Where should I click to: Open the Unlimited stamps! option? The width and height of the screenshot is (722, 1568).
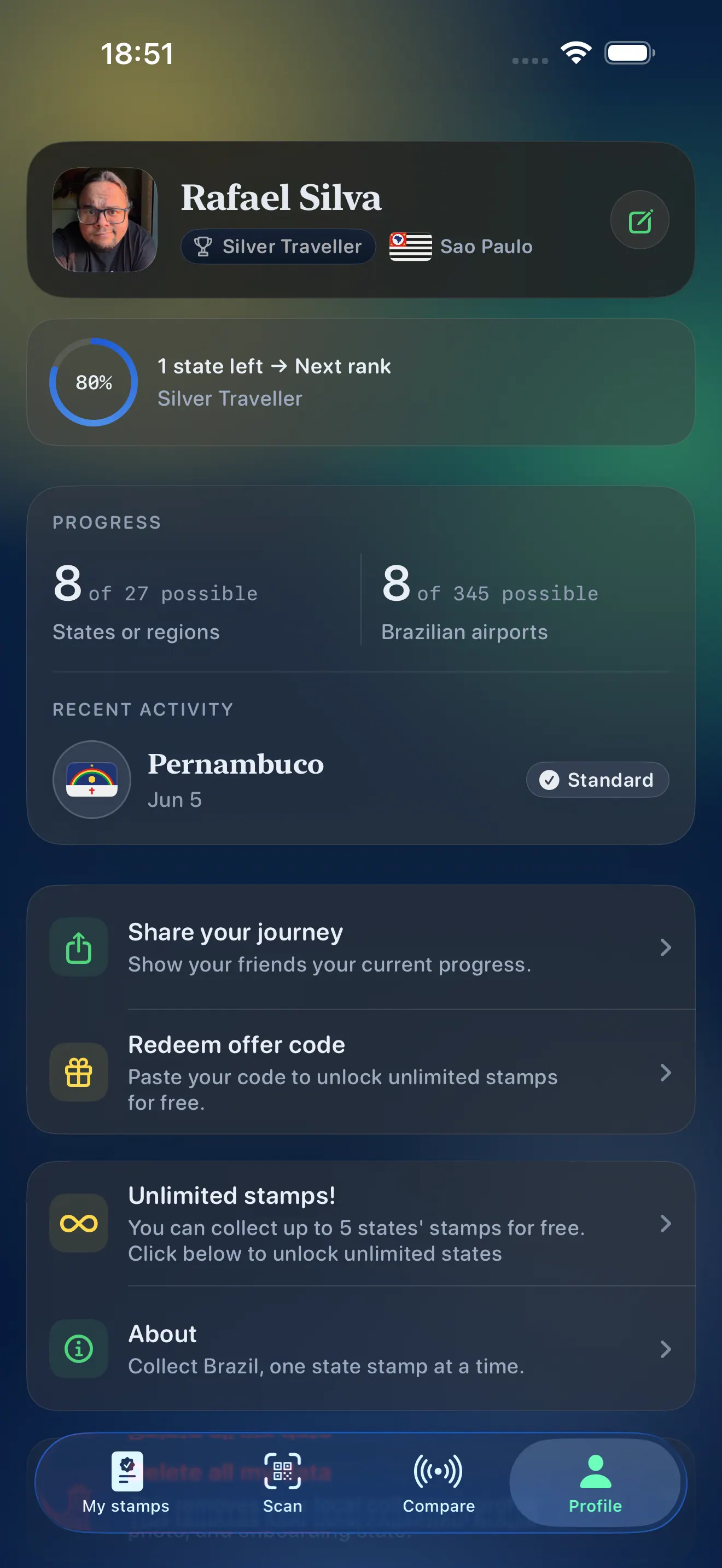point(361,1224)
